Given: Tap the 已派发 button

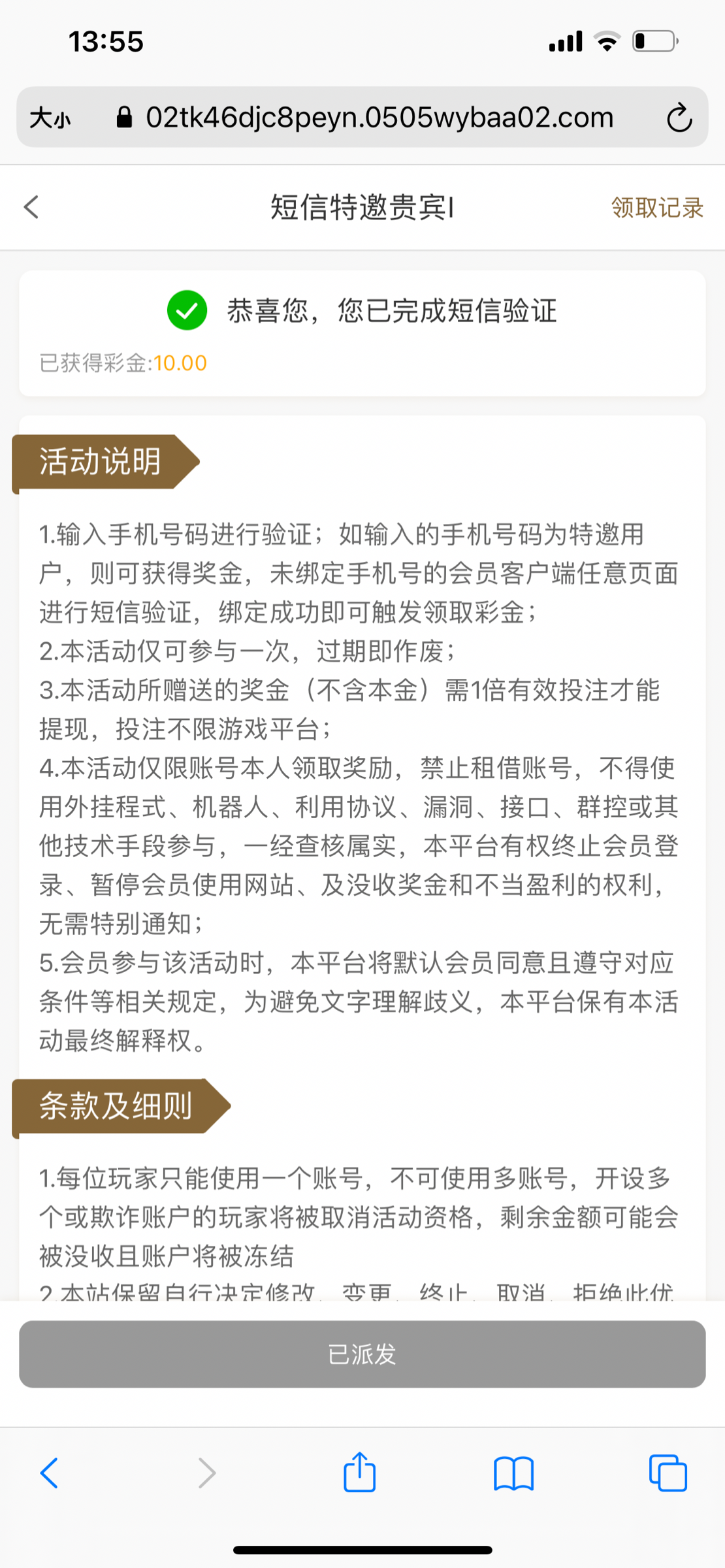Looking at the screenshot, I should 362,1354.
